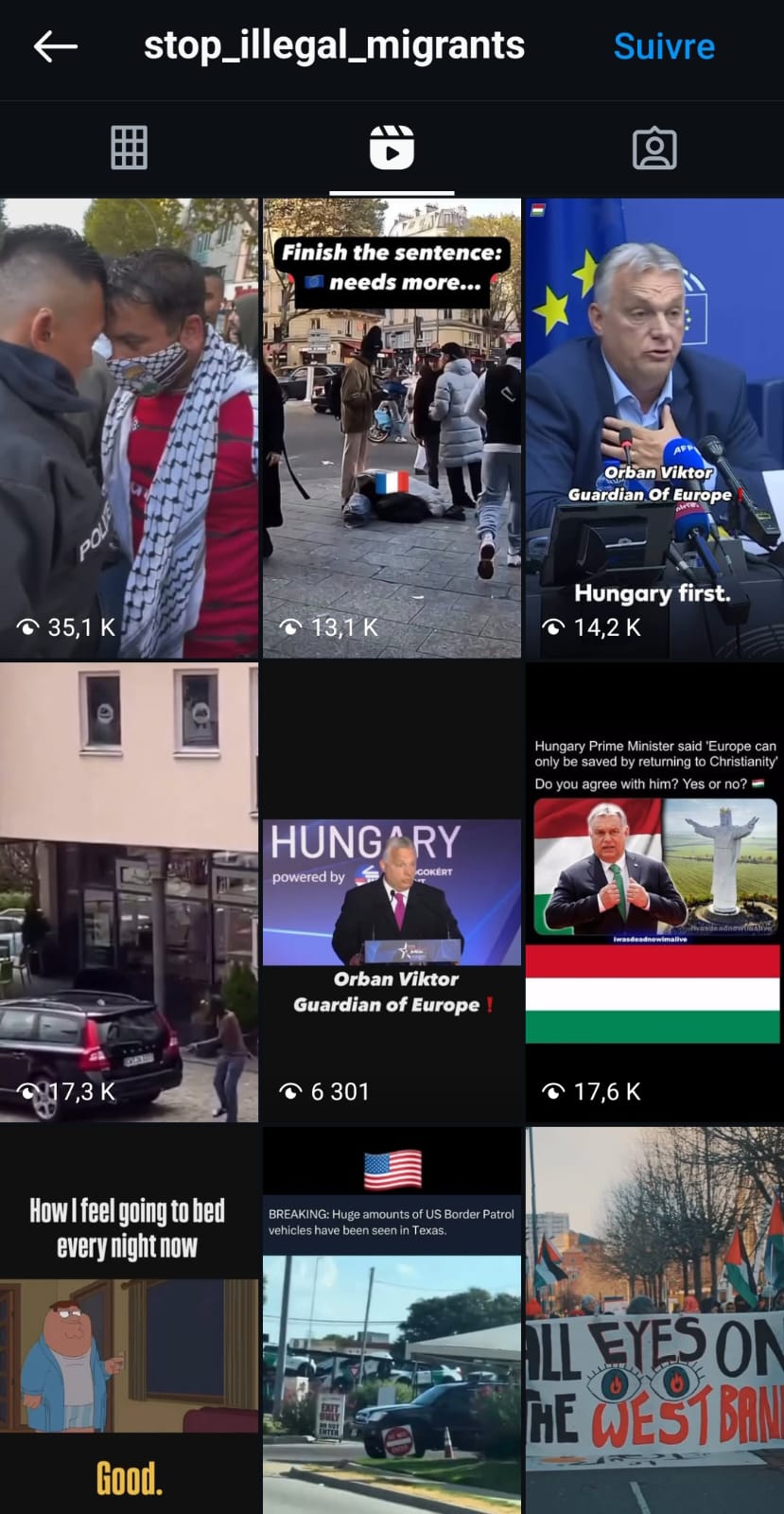
Task: Play the 'Finish the sentence' reel
Action: coord(392,428)
